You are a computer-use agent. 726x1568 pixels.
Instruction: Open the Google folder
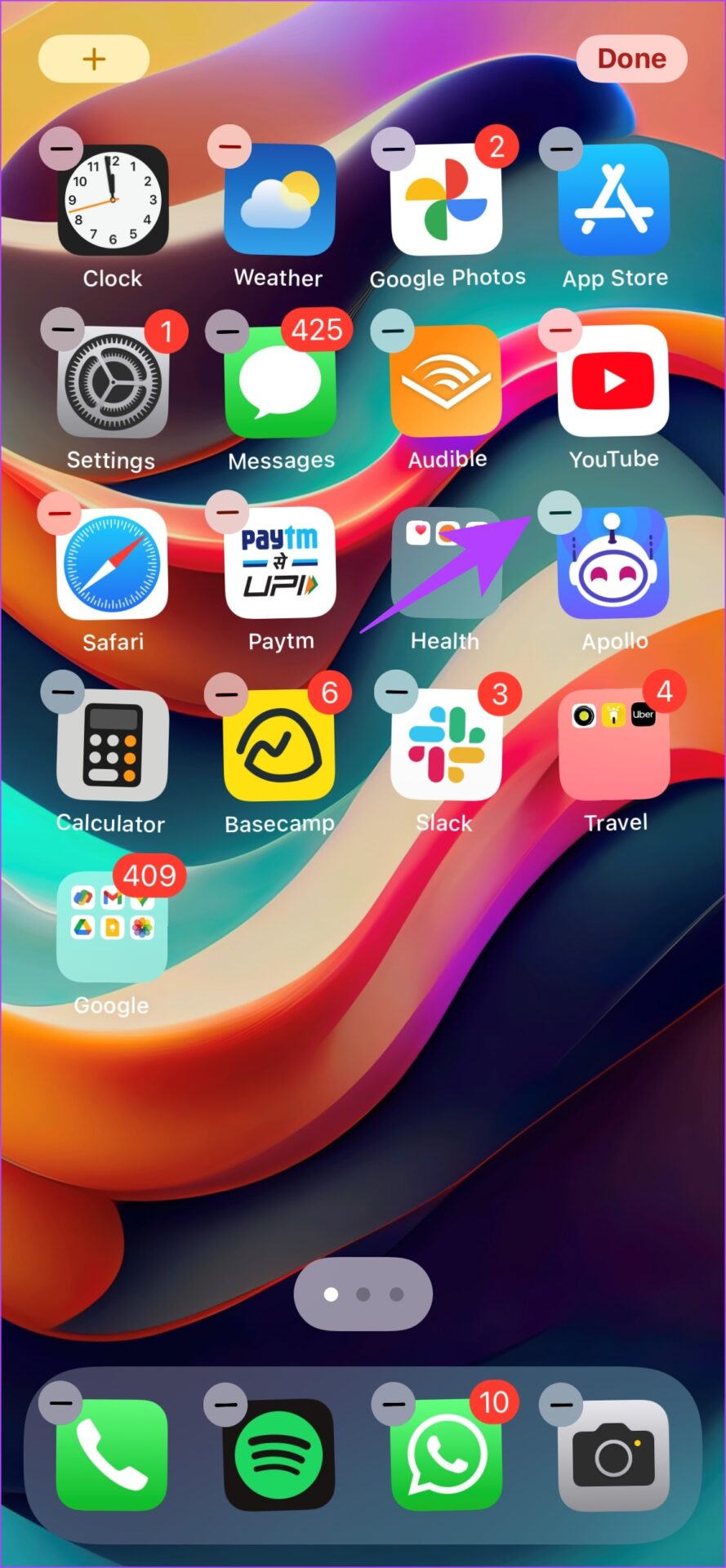pos(112,927)
